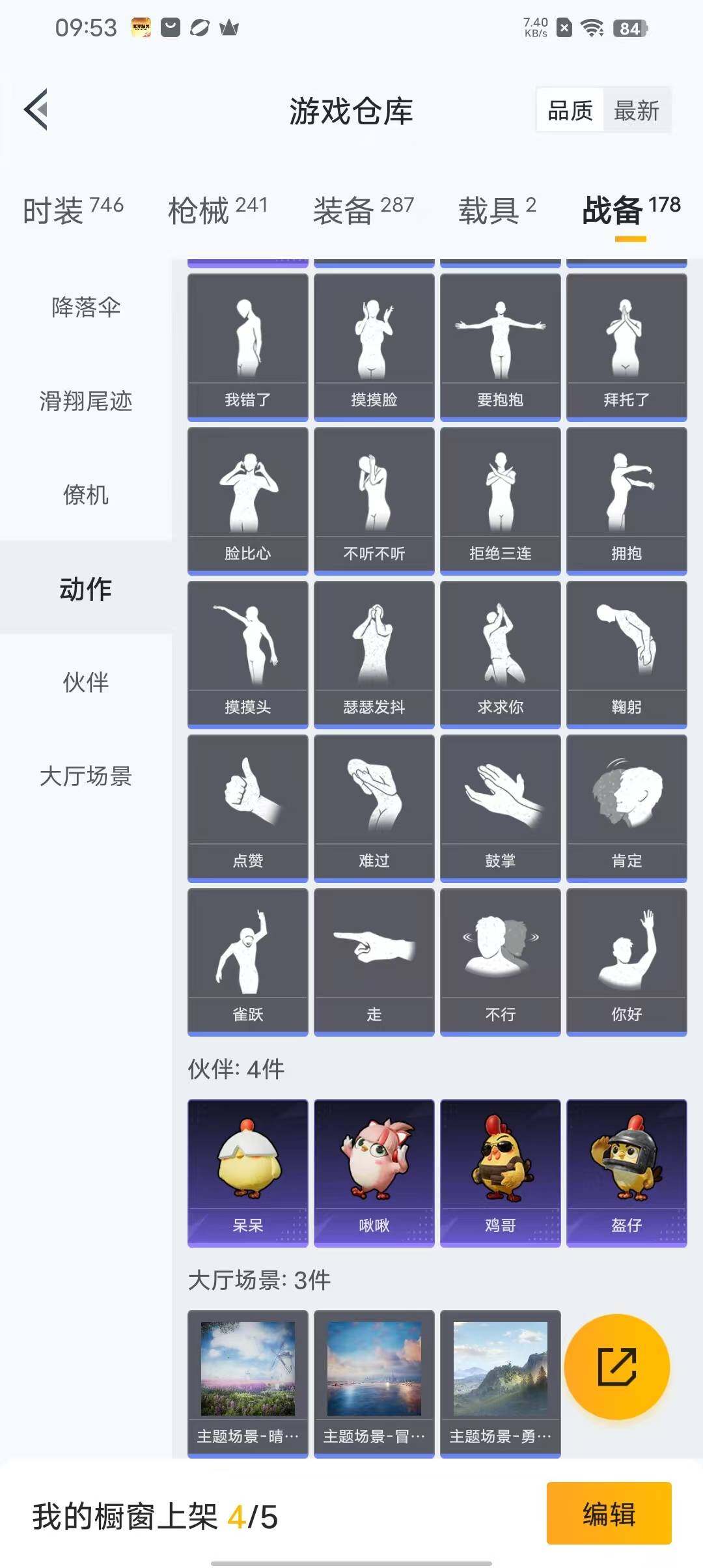The height and width of the screenshot is (1568, 703).
Task: Open the 装备 tab
Action: [363, 210]
